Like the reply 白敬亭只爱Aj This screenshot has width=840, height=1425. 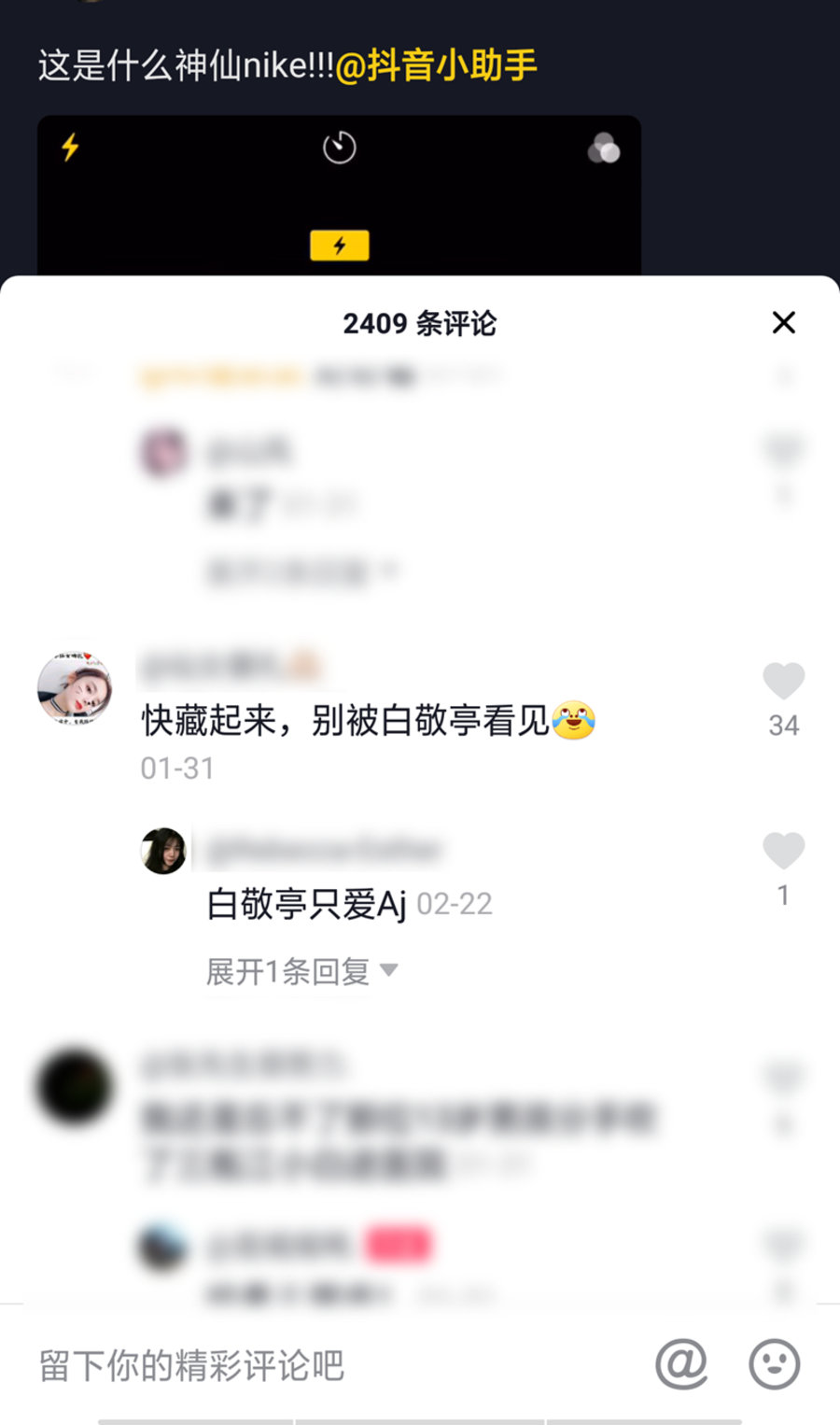(783, 851)
